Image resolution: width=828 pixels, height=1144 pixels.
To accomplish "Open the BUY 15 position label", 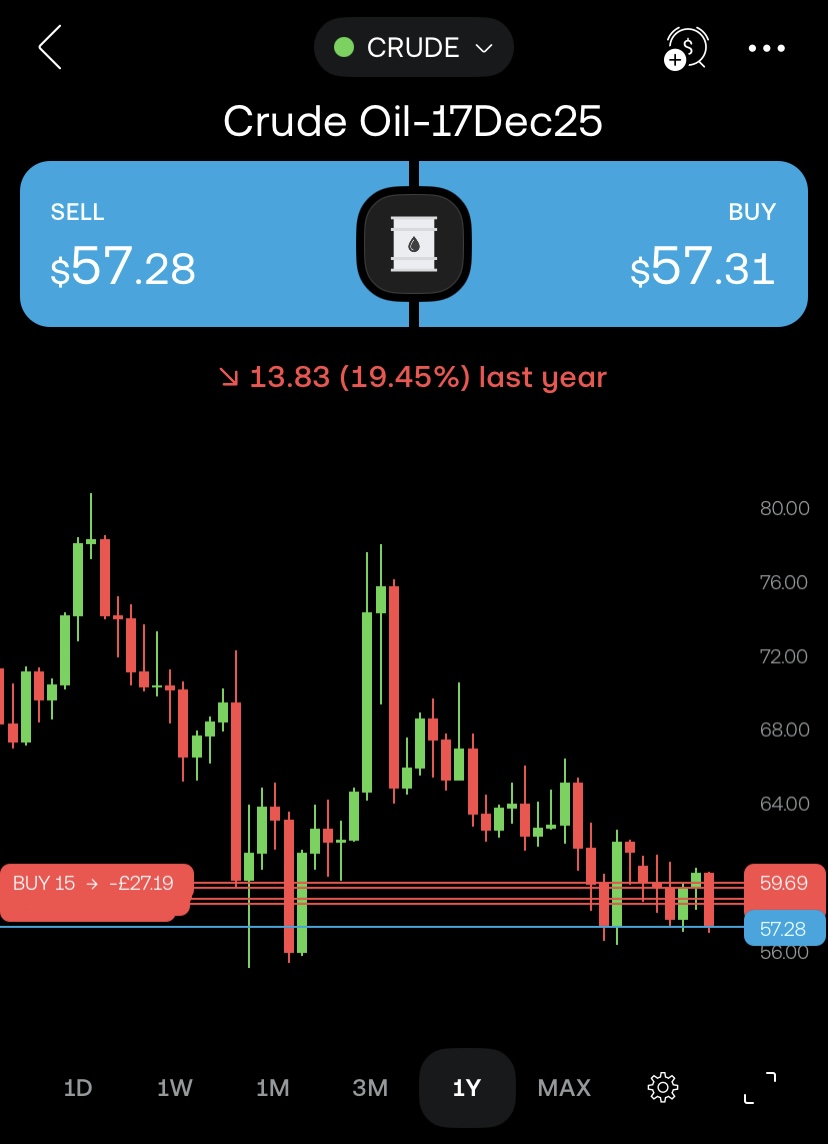I will tap(93, 884).
